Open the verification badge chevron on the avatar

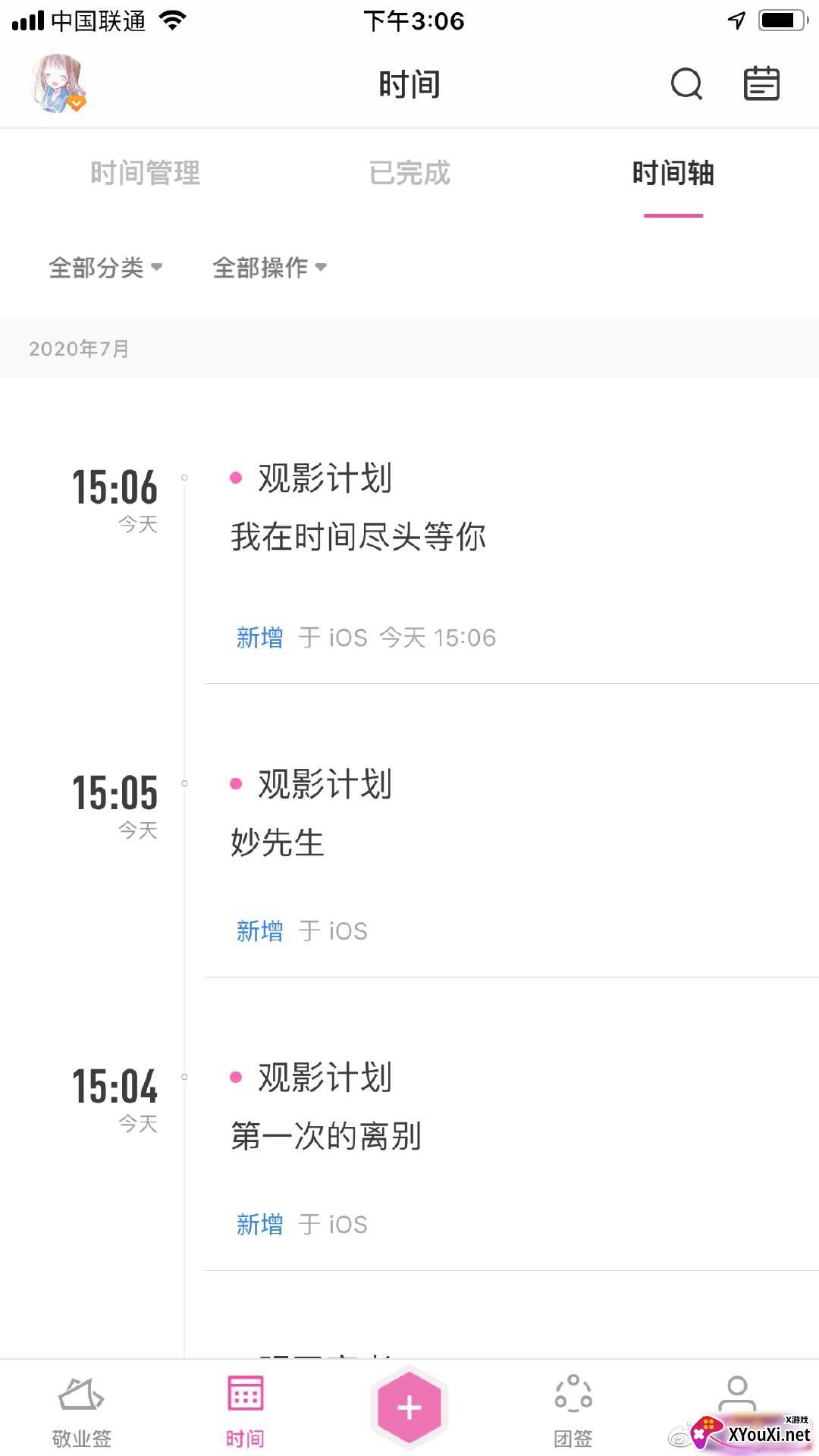click(x=75, y=103)
